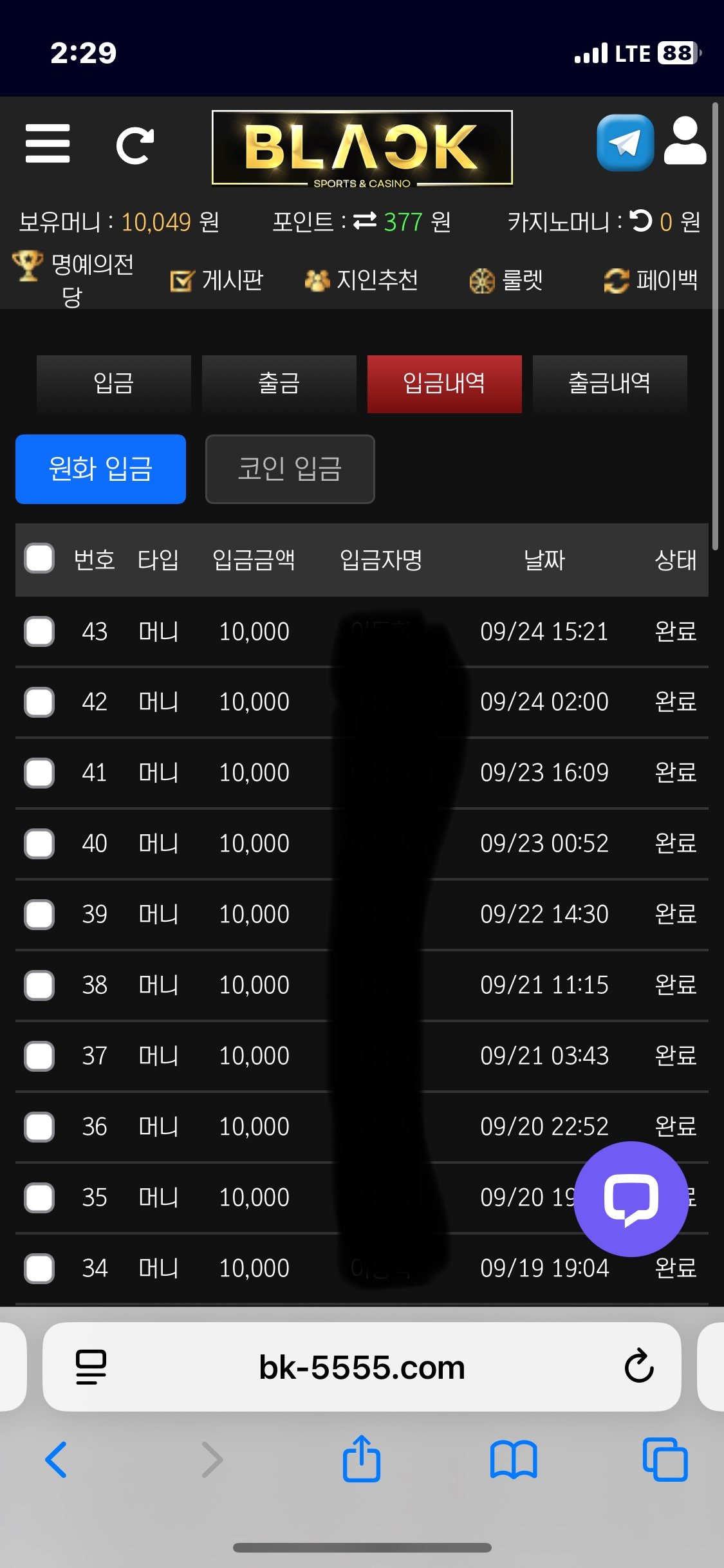
Task: Switch to the 입금 tab
Action: [114, 384]
